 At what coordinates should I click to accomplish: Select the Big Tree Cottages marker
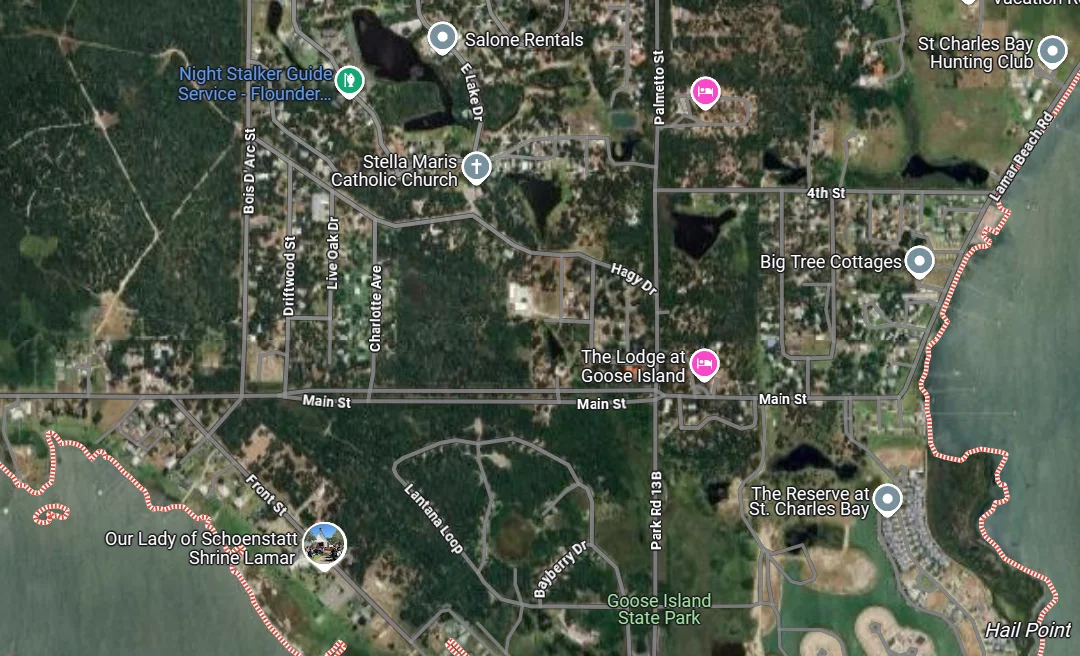click(918, 262)
